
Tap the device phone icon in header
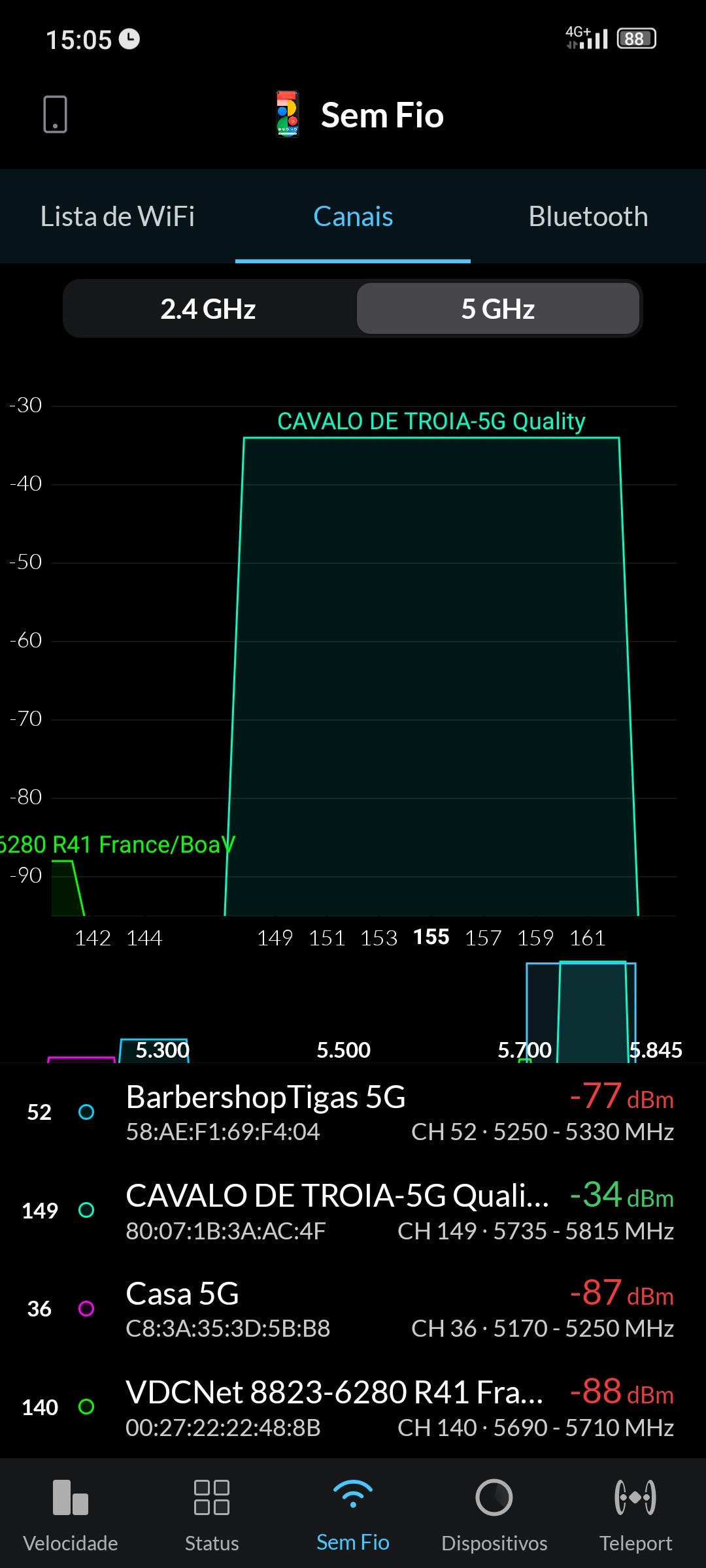(55, 114)
